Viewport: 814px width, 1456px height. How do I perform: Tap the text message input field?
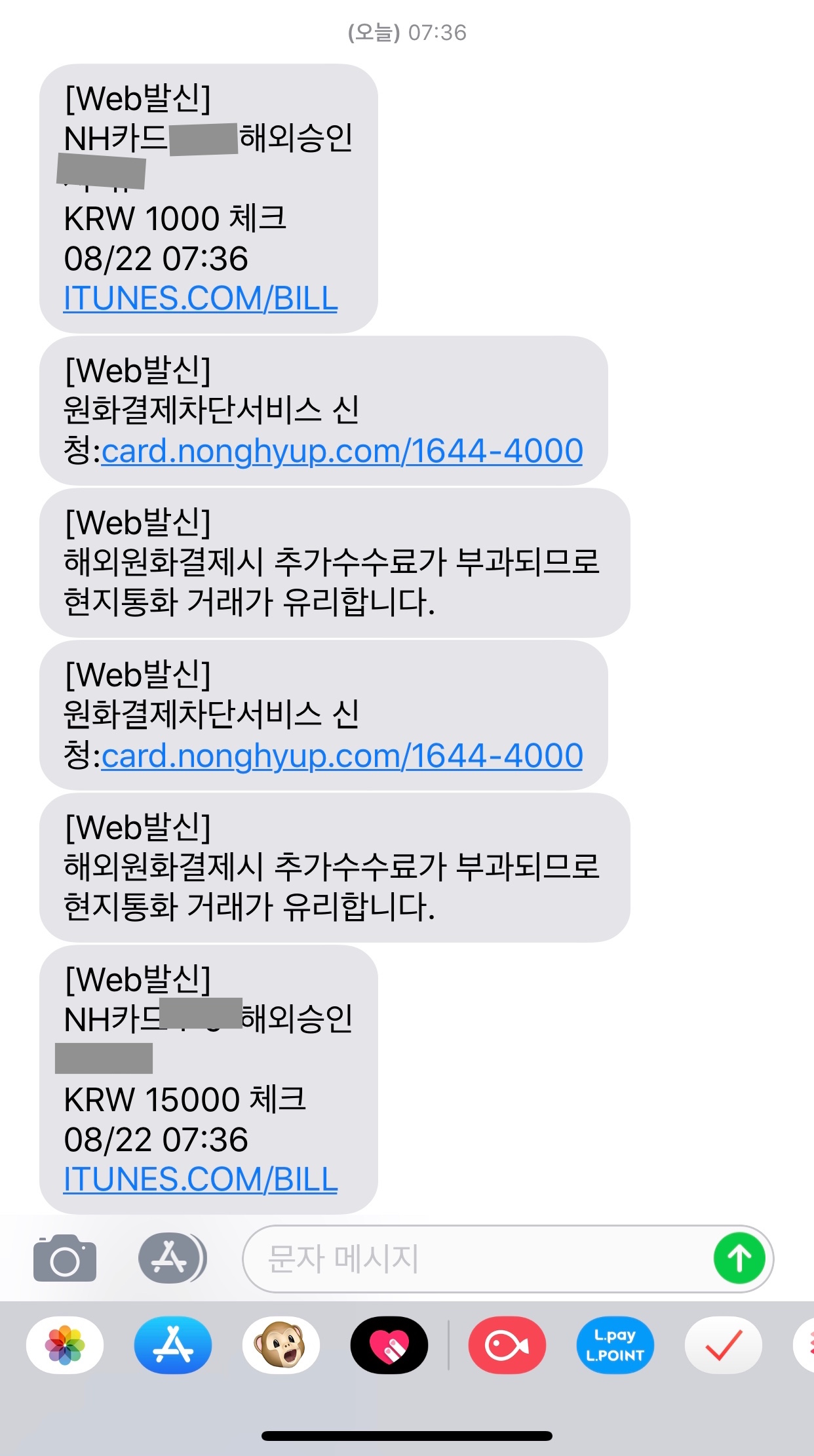[472, 1259]
